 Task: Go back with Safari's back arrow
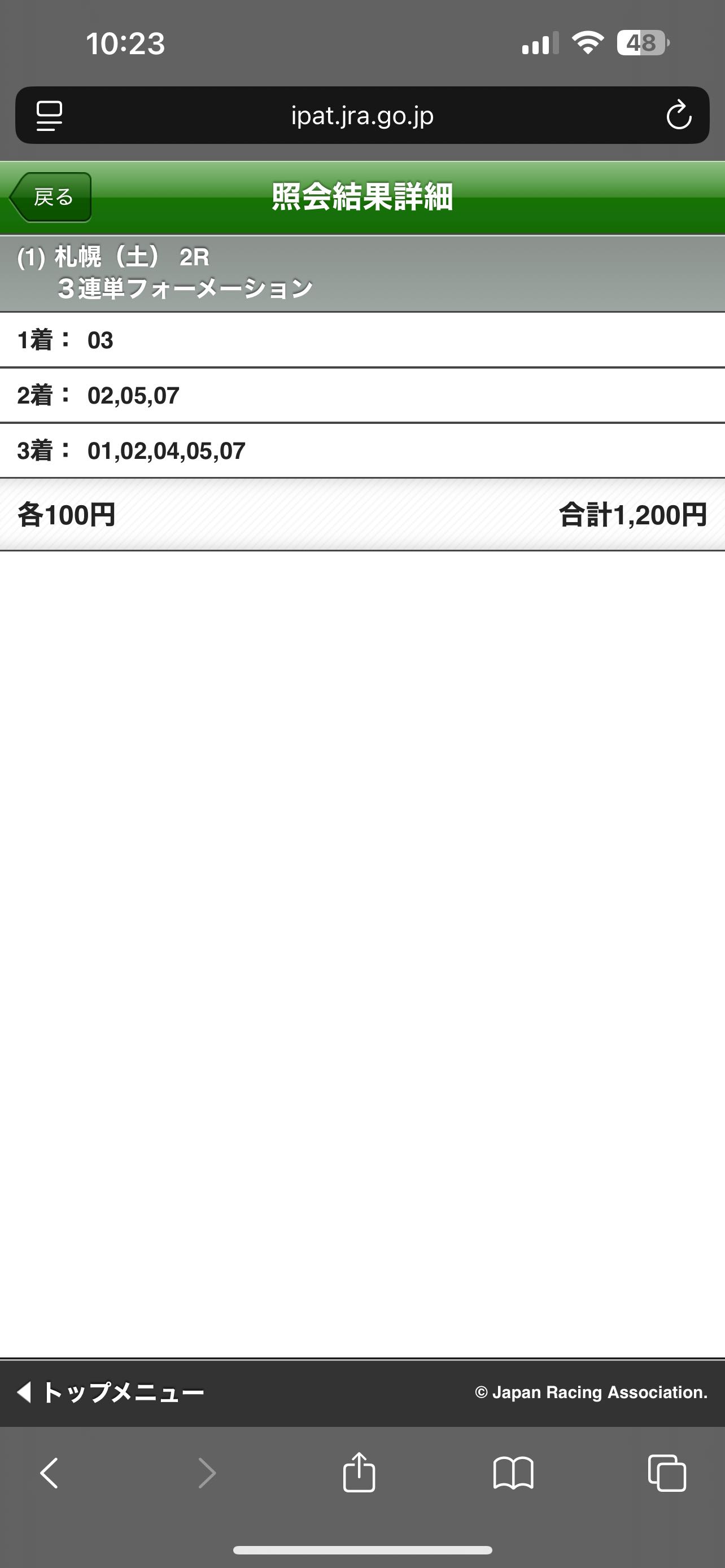[49, 1473]
